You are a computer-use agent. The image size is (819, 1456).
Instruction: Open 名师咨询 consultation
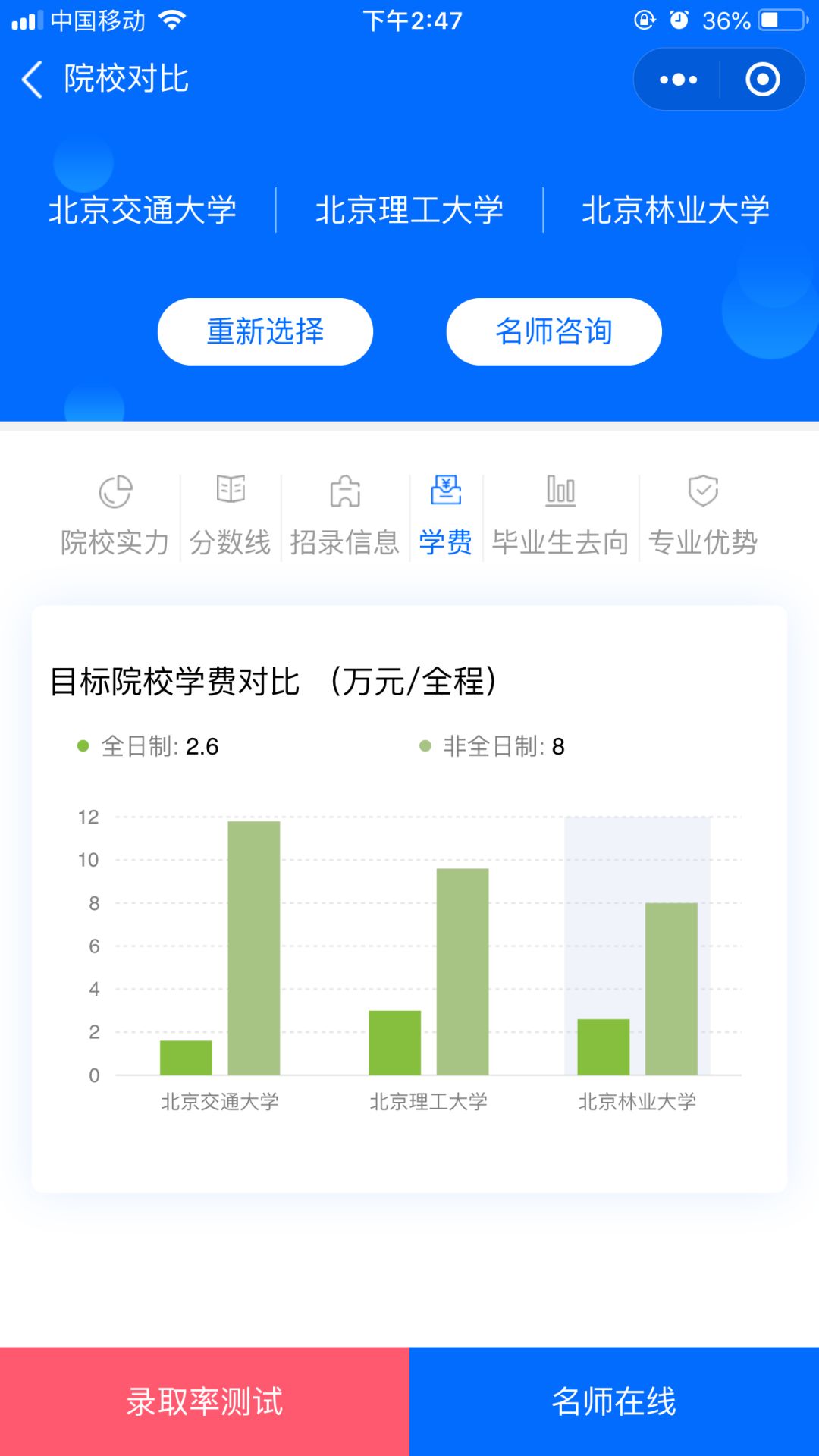click(x=554, y=331)
